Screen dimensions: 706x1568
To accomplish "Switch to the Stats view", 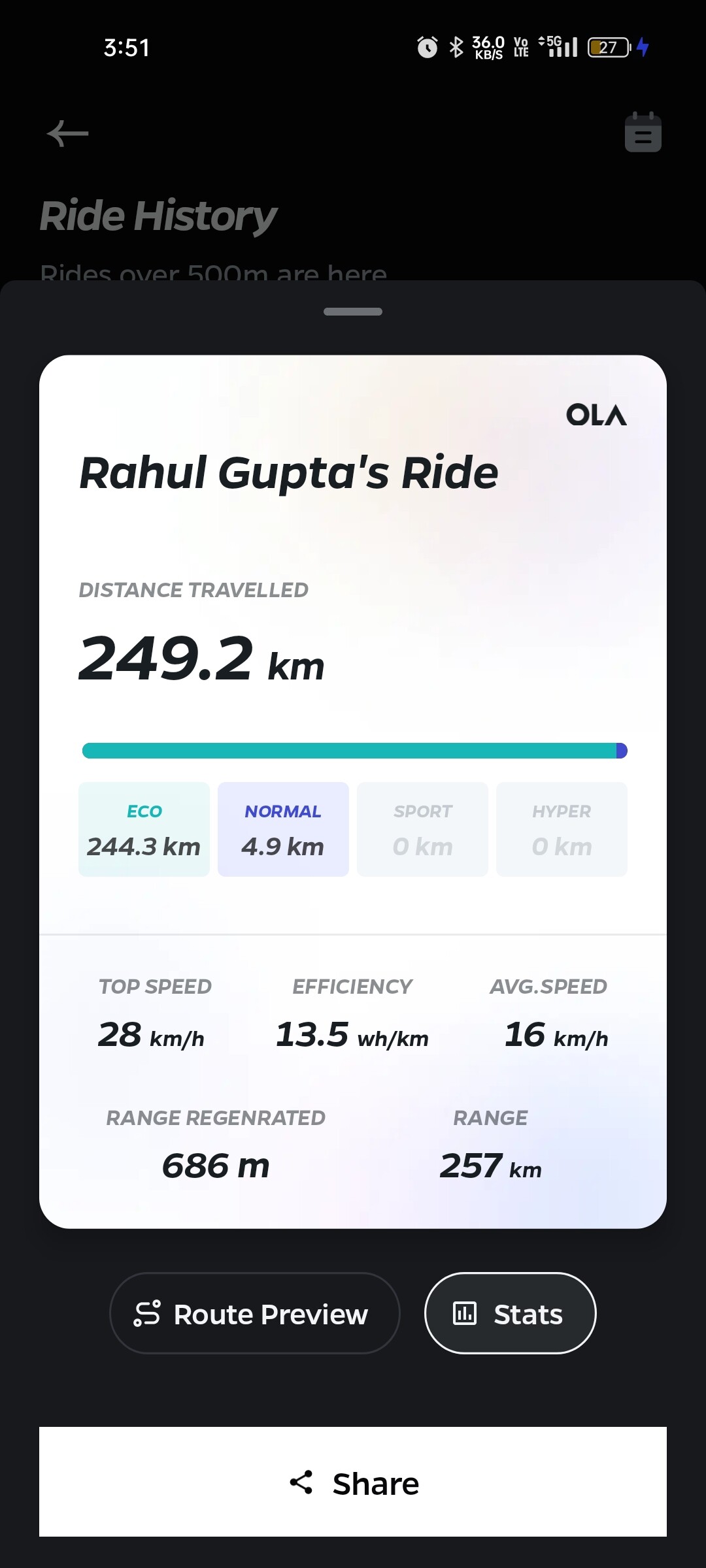I will (x=510, y=1313).
